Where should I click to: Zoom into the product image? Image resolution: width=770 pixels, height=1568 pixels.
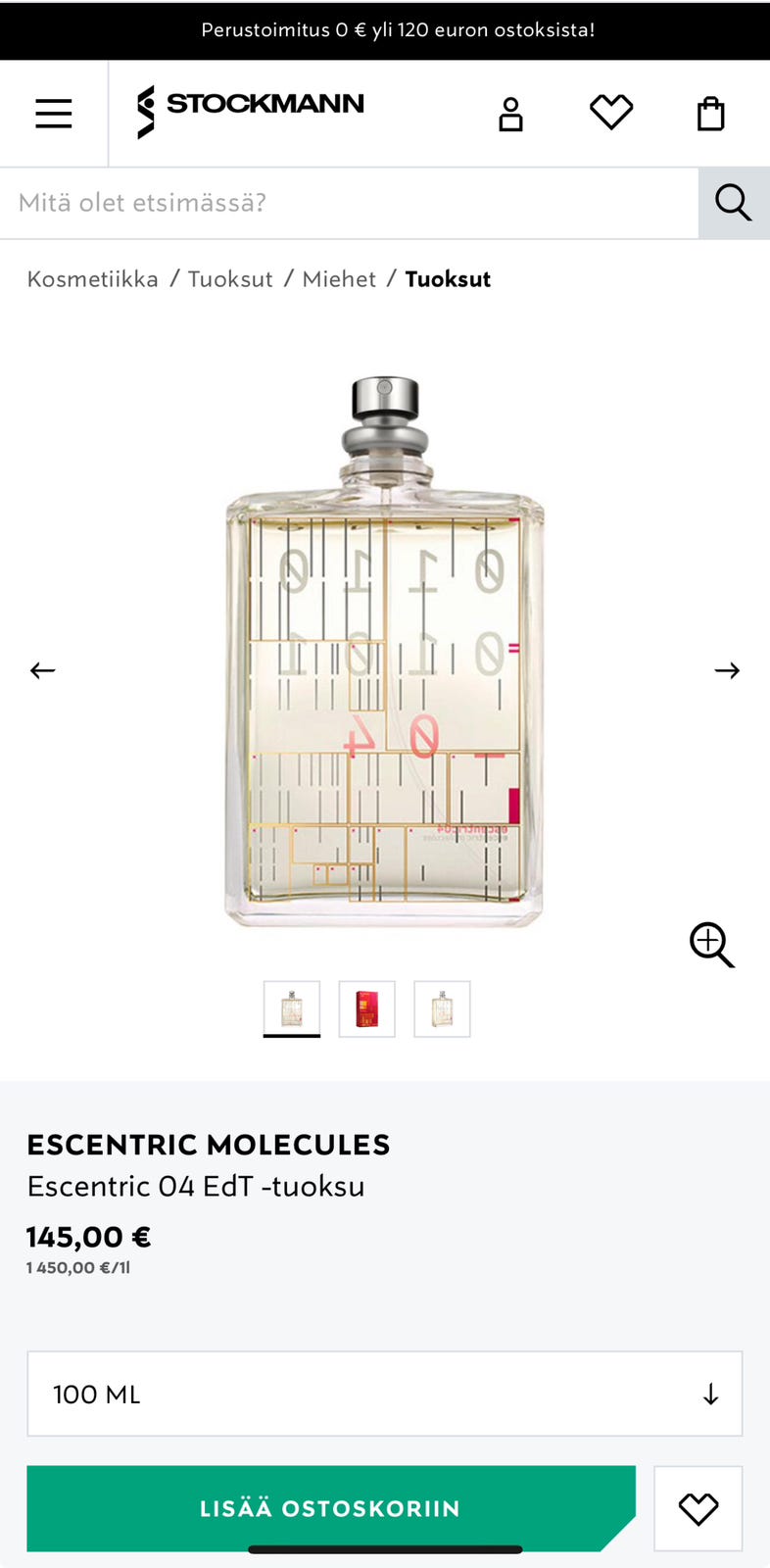(x=711, y=945)
